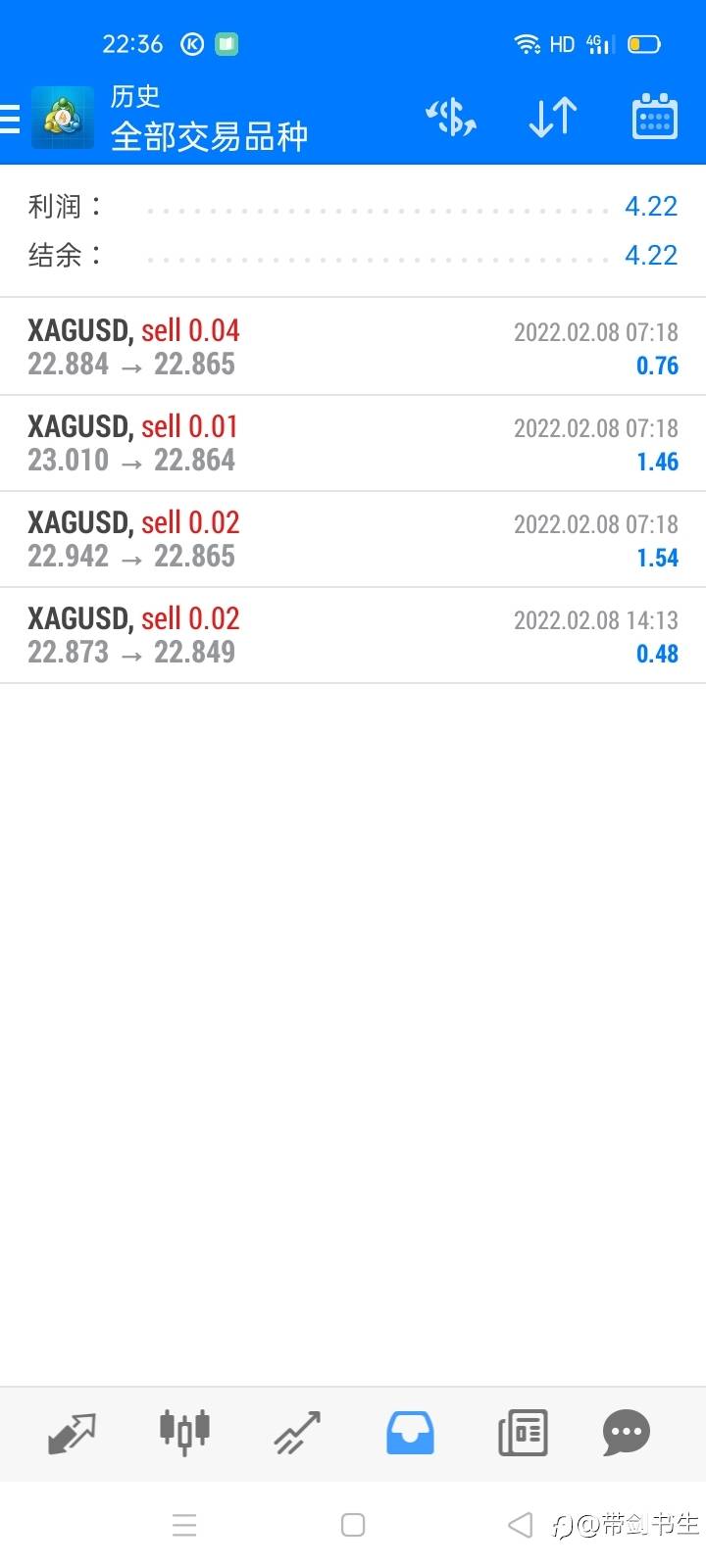This screenshot has width=706, height=1568.
Task: Open the calendar date range picker
Action: click(x=654, y=117)
